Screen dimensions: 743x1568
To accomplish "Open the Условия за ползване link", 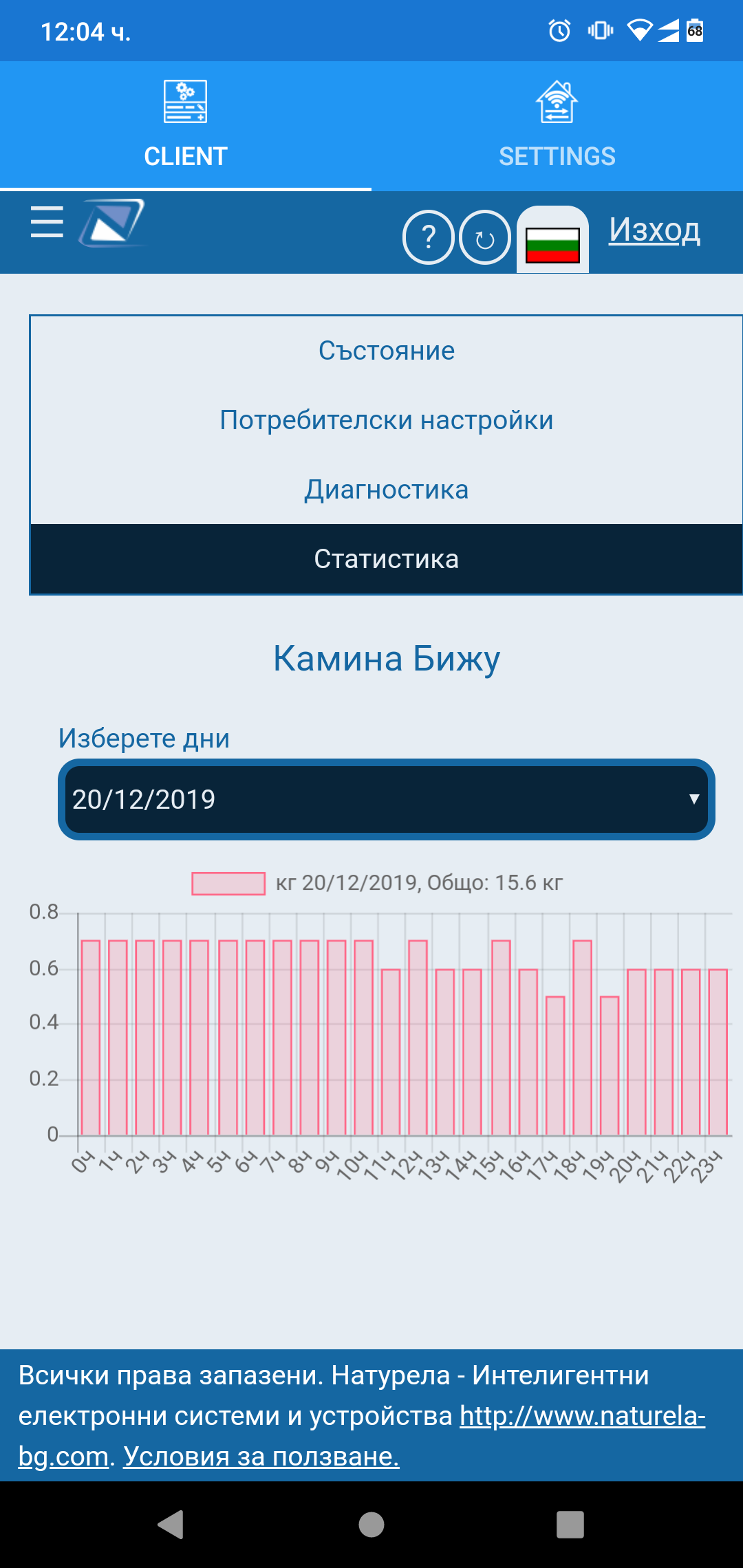I will pos(261,1456).
